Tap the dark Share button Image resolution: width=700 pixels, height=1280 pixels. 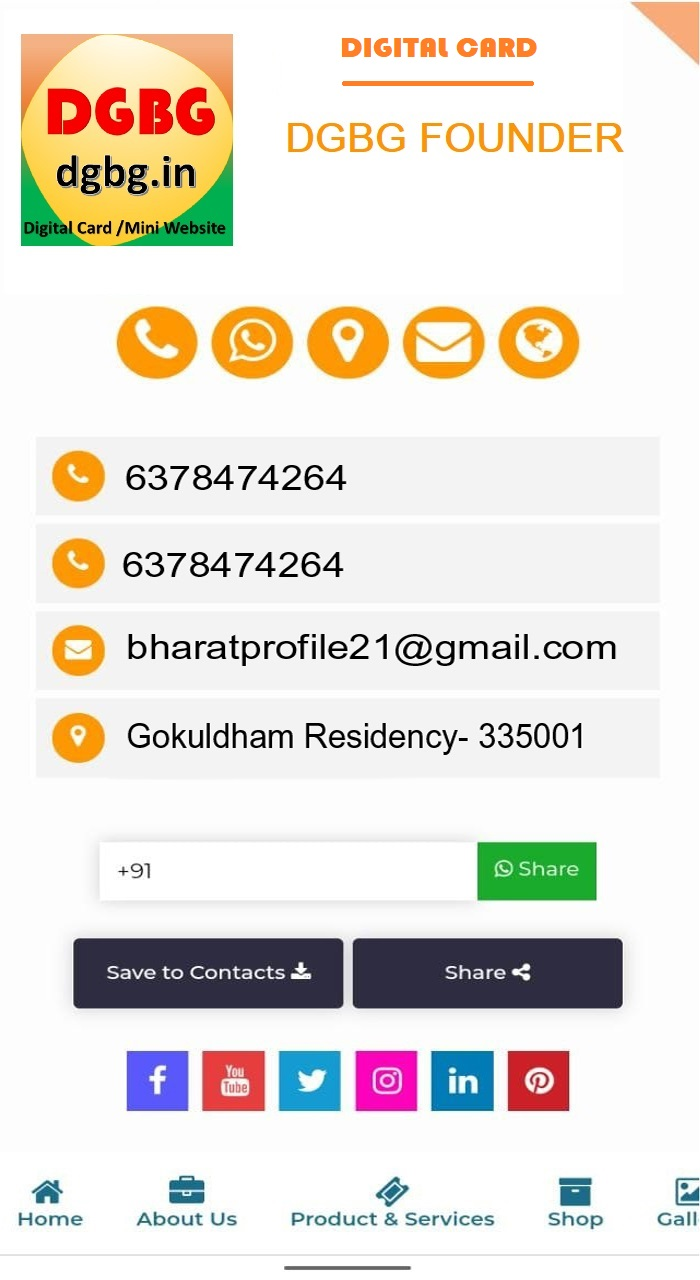coord(487,972)
